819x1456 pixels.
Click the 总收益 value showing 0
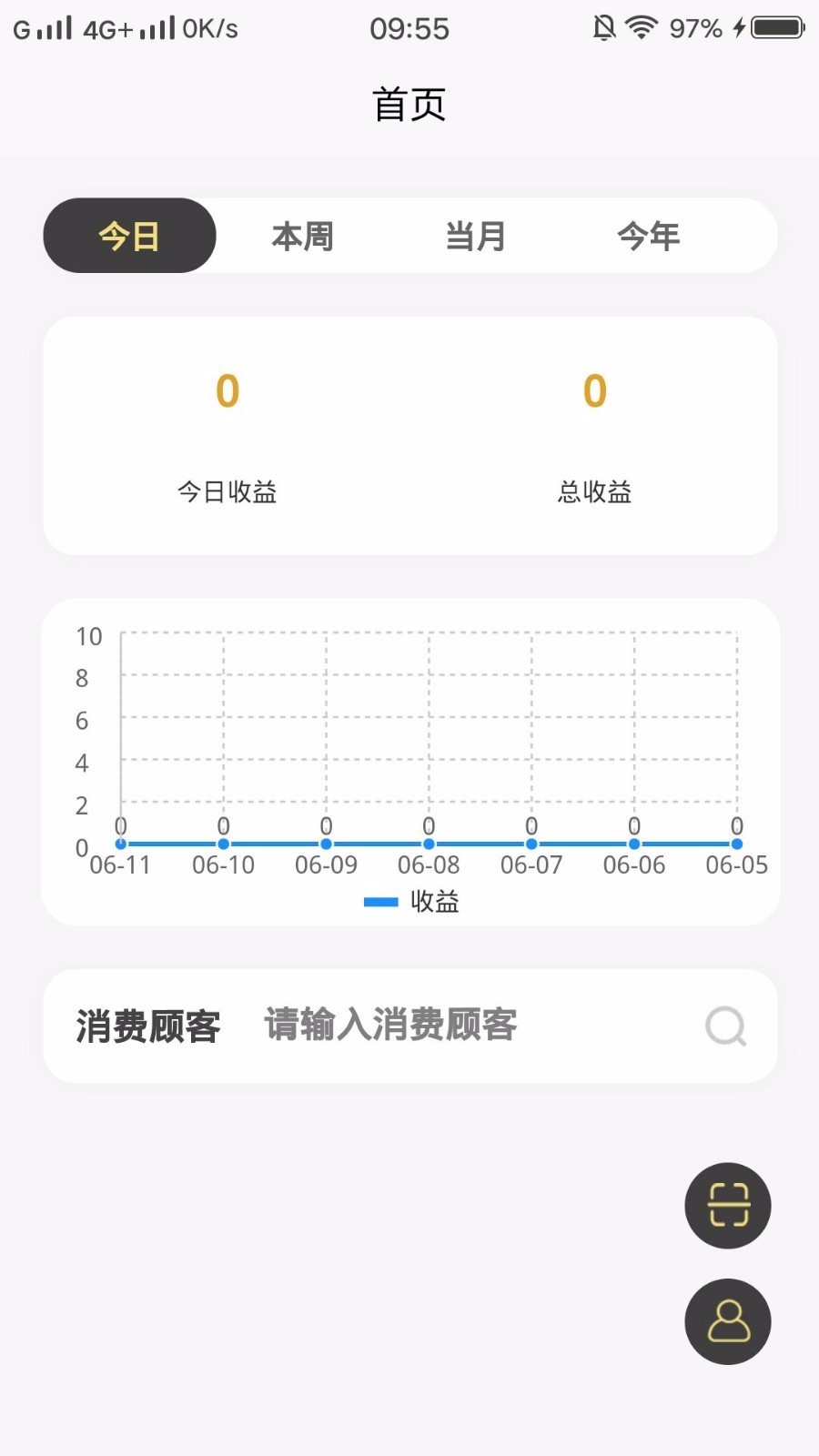[594, 391]
